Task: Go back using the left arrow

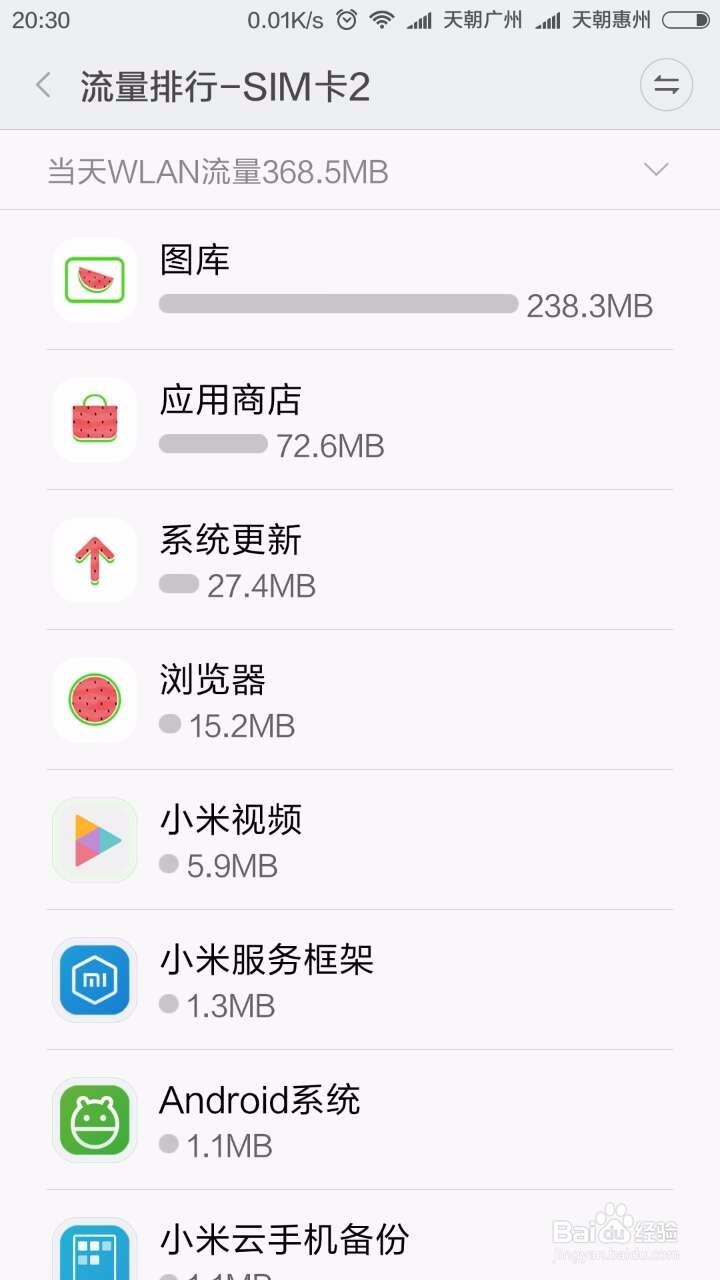Action: point(42,85)
